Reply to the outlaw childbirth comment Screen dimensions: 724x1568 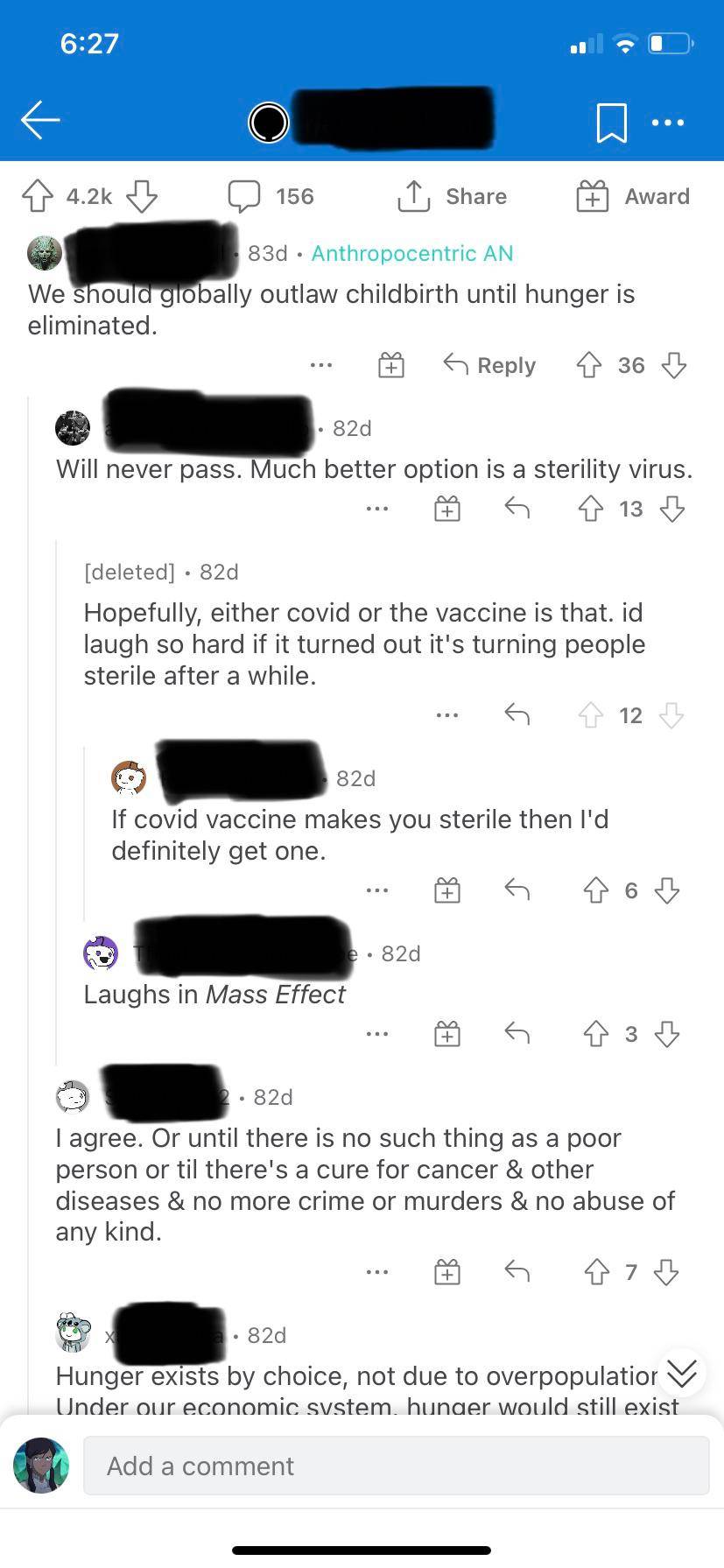point(489,365)
